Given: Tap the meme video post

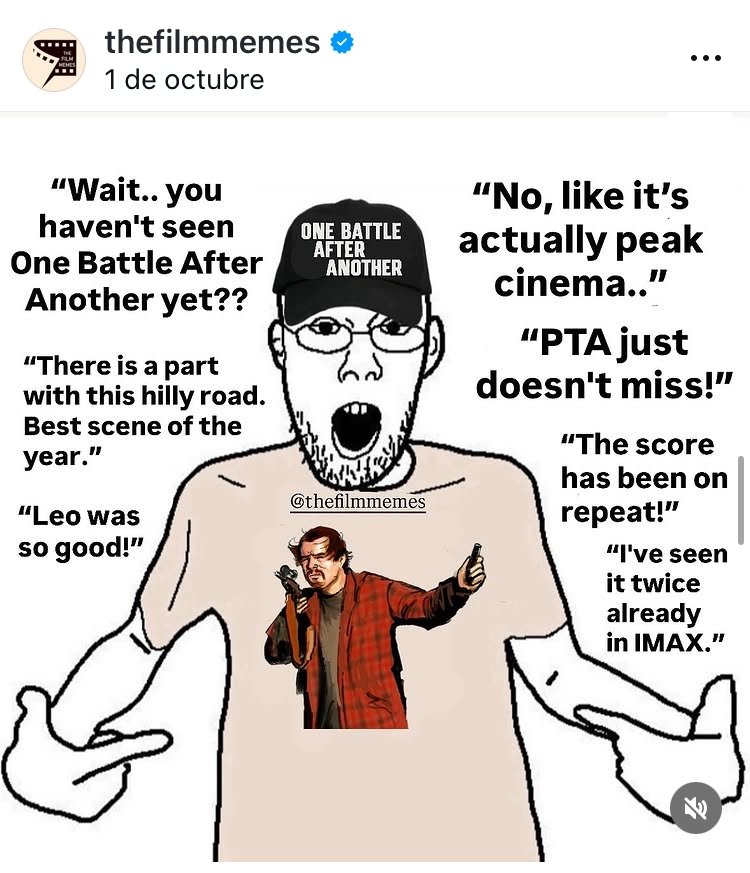Looking at the screenshot, I should [x=375, y=500].
